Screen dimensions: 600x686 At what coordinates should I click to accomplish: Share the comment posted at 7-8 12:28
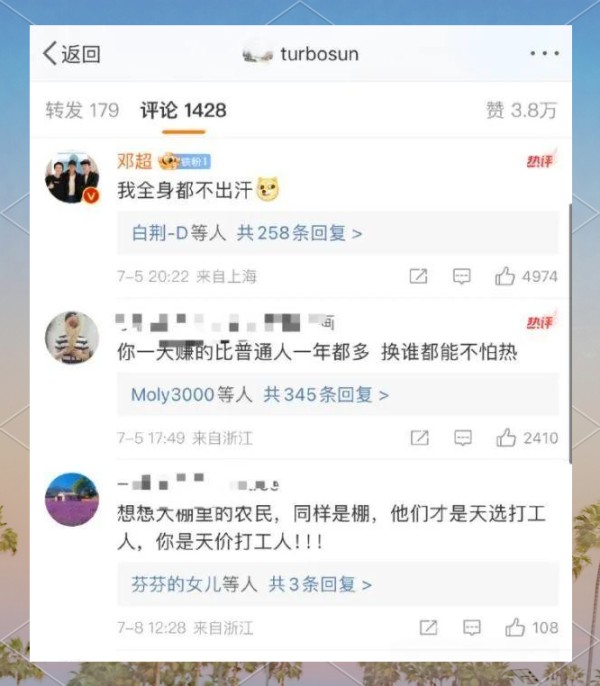tap(428, 628)
